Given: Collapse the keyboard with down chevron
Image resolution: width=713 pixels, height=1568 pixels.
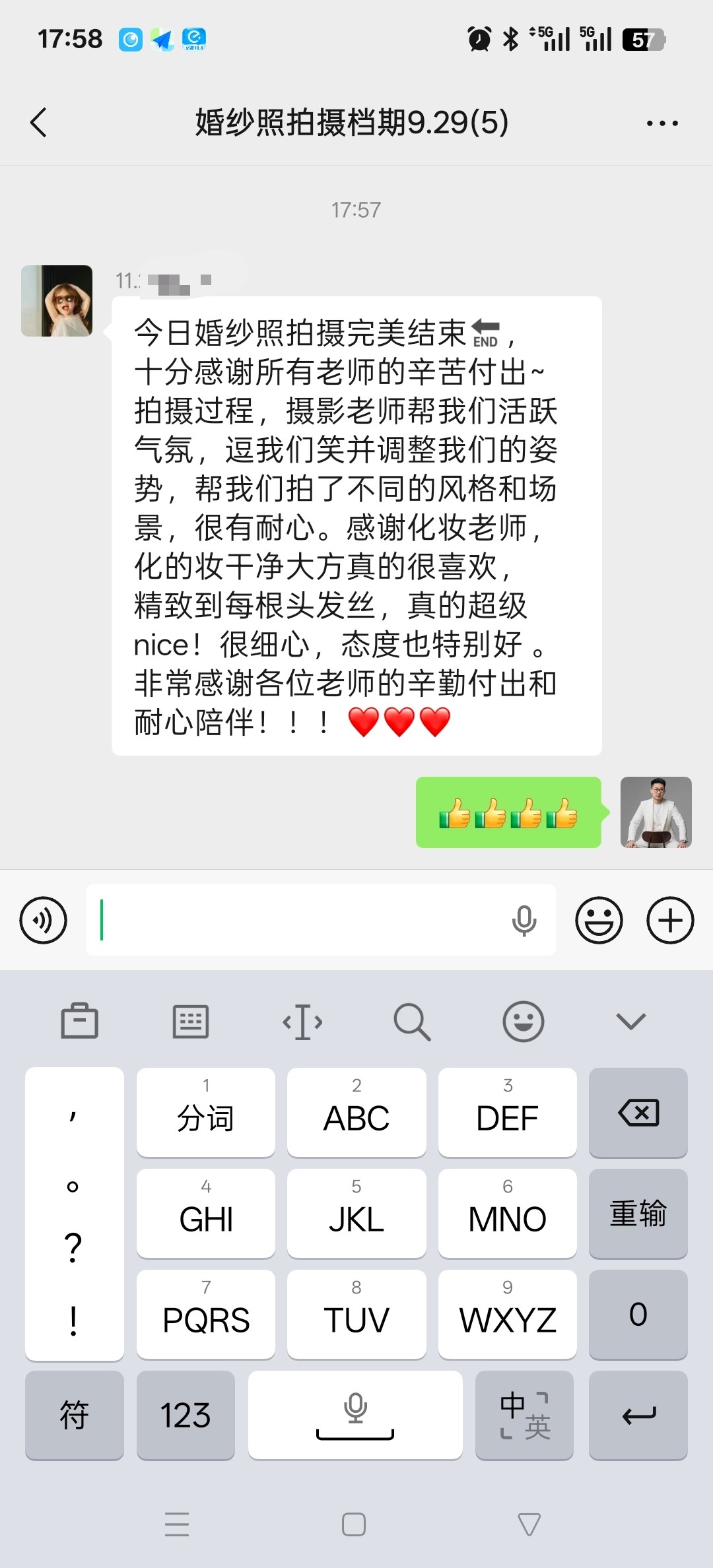Looking at the screenshot, I should click(631, 1022).
